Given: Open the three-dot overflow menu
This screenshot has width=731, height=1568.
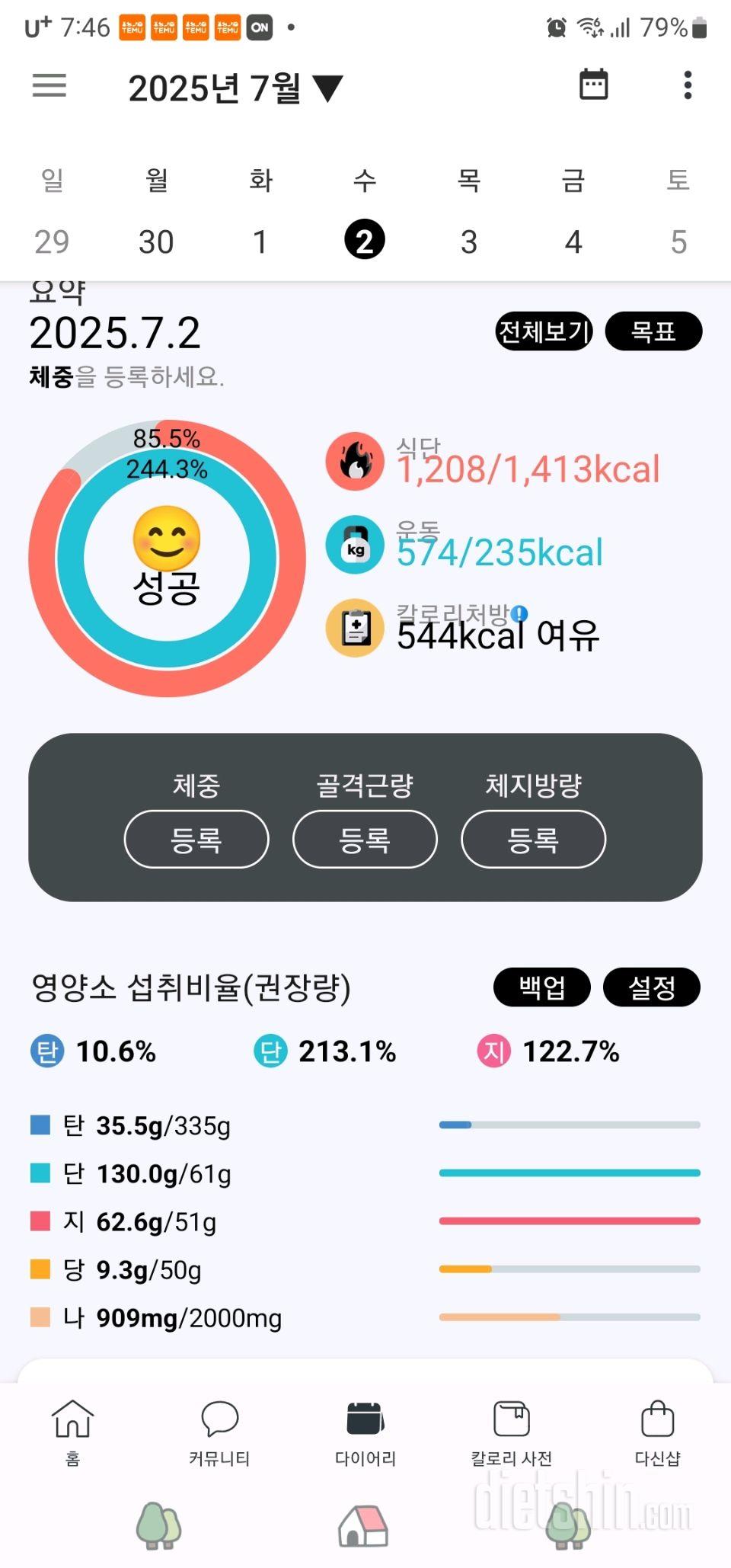Looking at the screenshot, I should point(688,85).
